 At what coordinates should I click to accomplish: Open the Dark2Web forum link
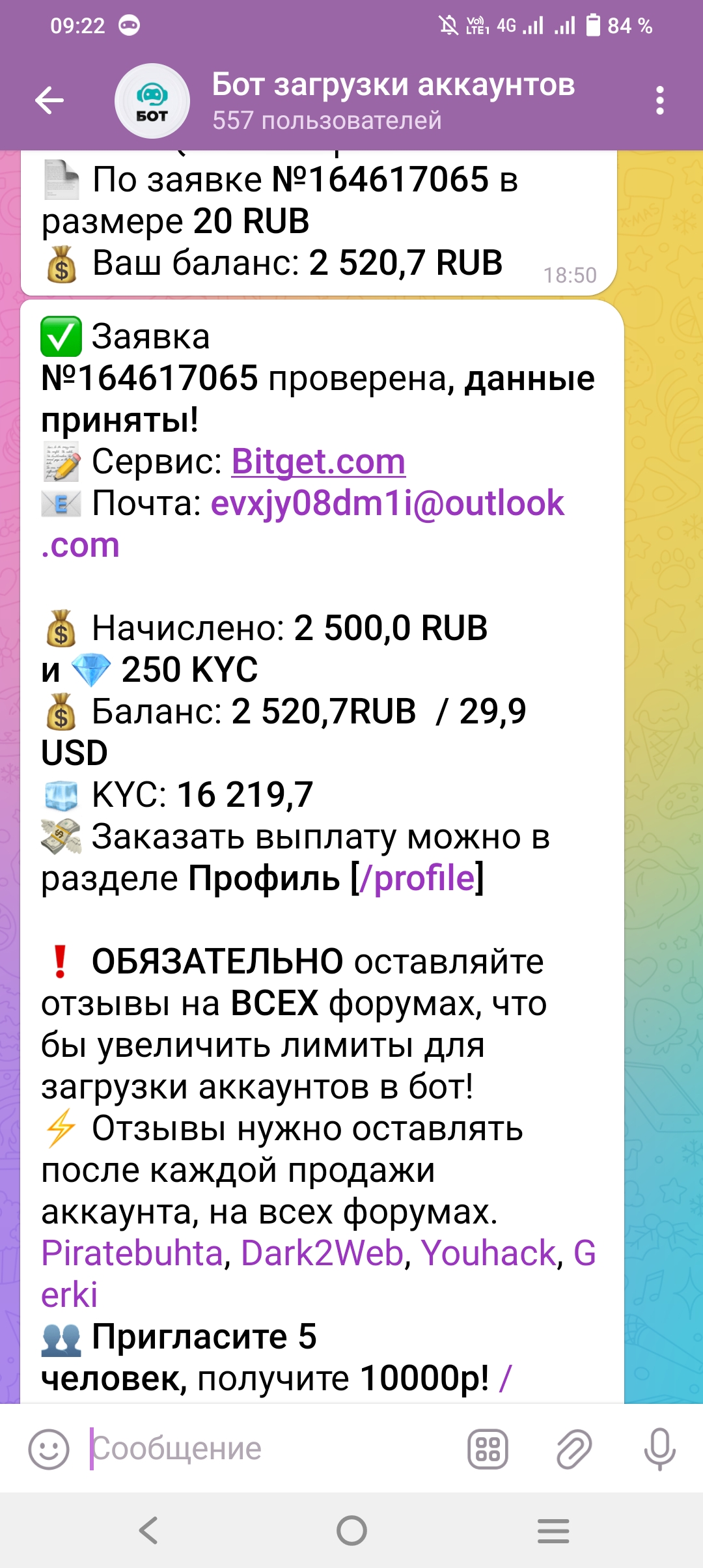[x=322, y=1253]
